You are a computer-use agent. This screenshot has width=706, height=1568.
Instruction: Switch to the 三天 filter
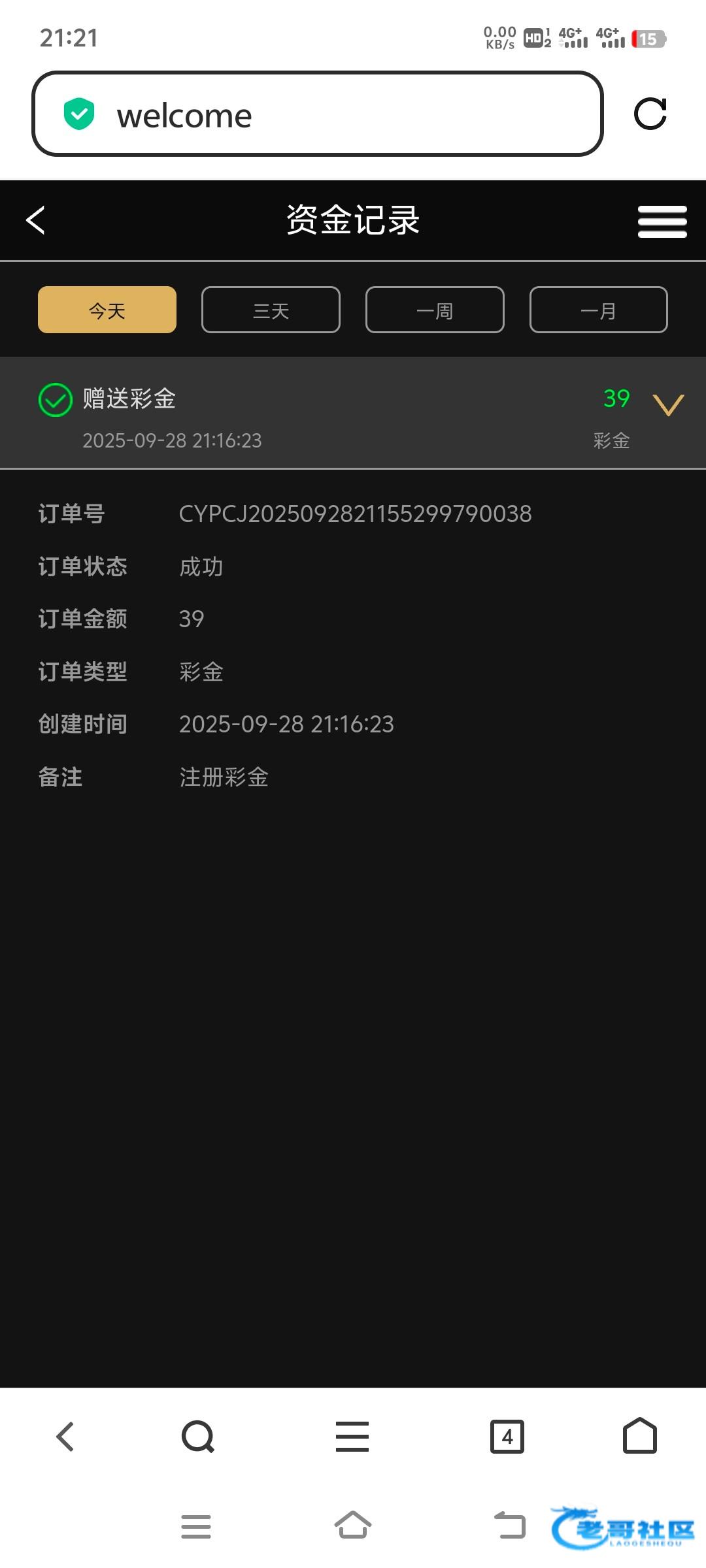pos(271,310)
